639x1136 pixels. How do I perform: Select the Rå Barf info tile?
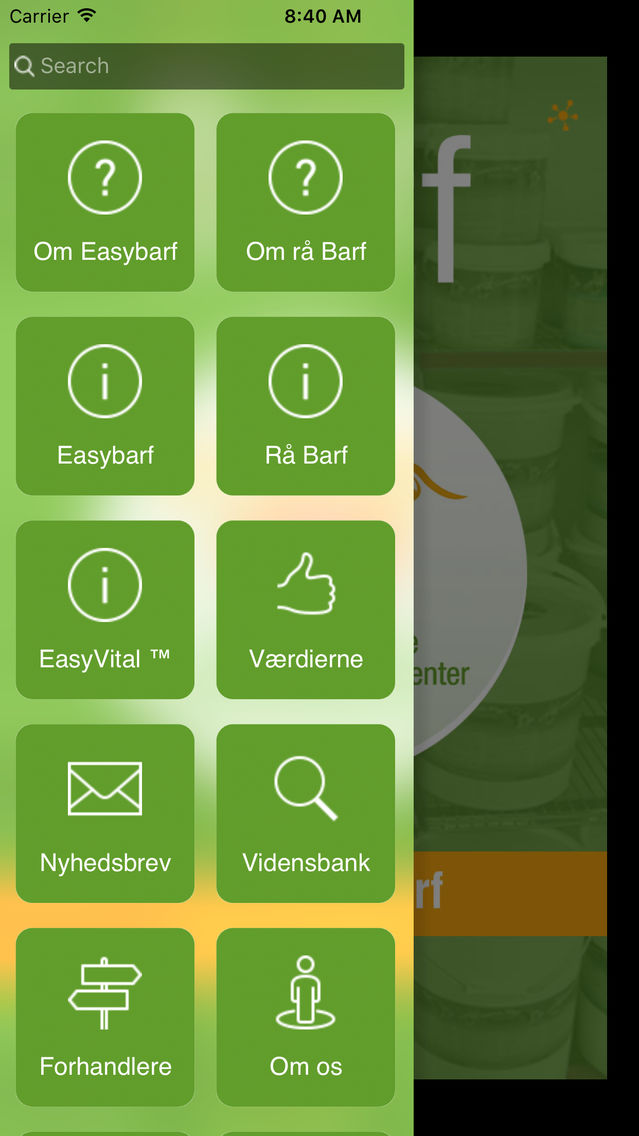[306, 406]
